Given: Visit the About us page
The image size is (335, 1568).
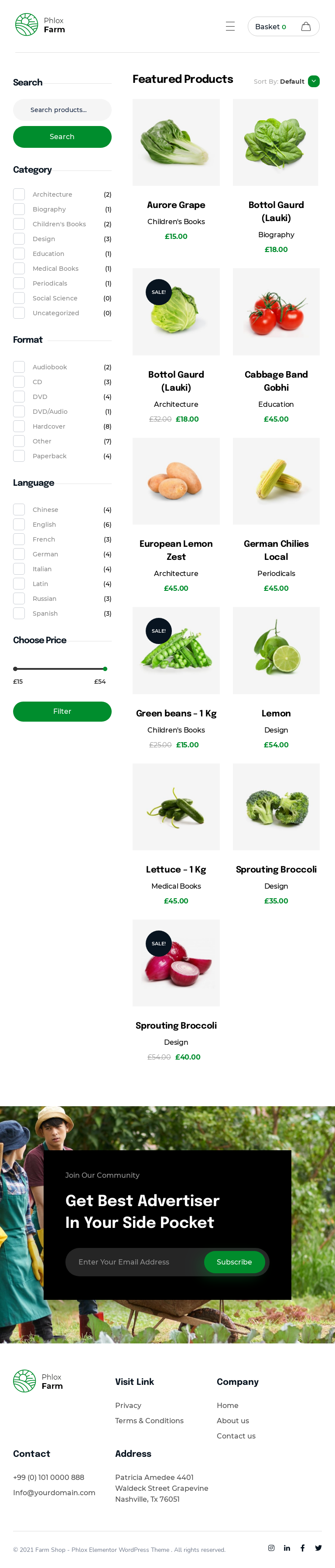Looking at the screenshot, I should click(x=232, y=1420).
